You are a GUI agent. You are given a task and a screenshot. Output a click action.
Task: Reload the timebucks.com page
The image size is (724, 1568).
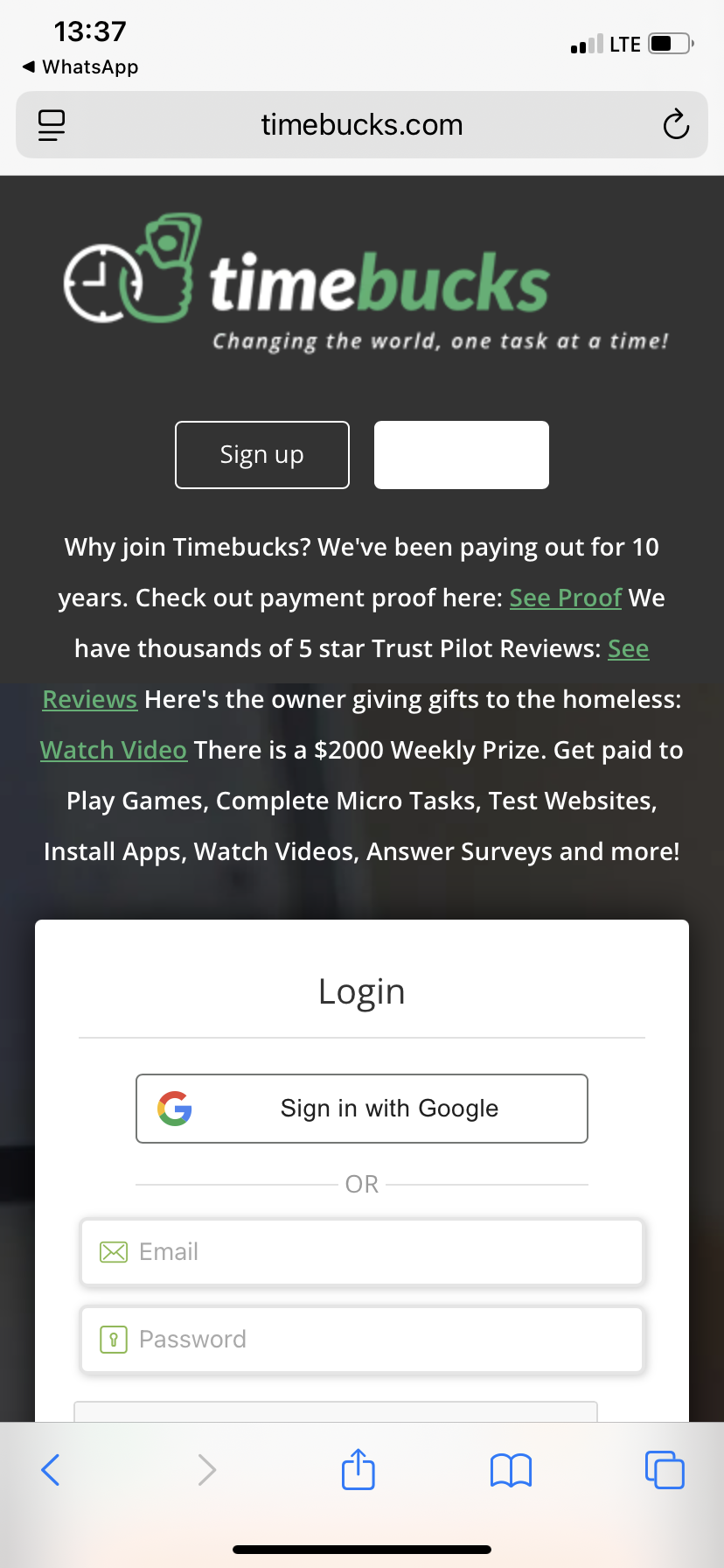675,125
